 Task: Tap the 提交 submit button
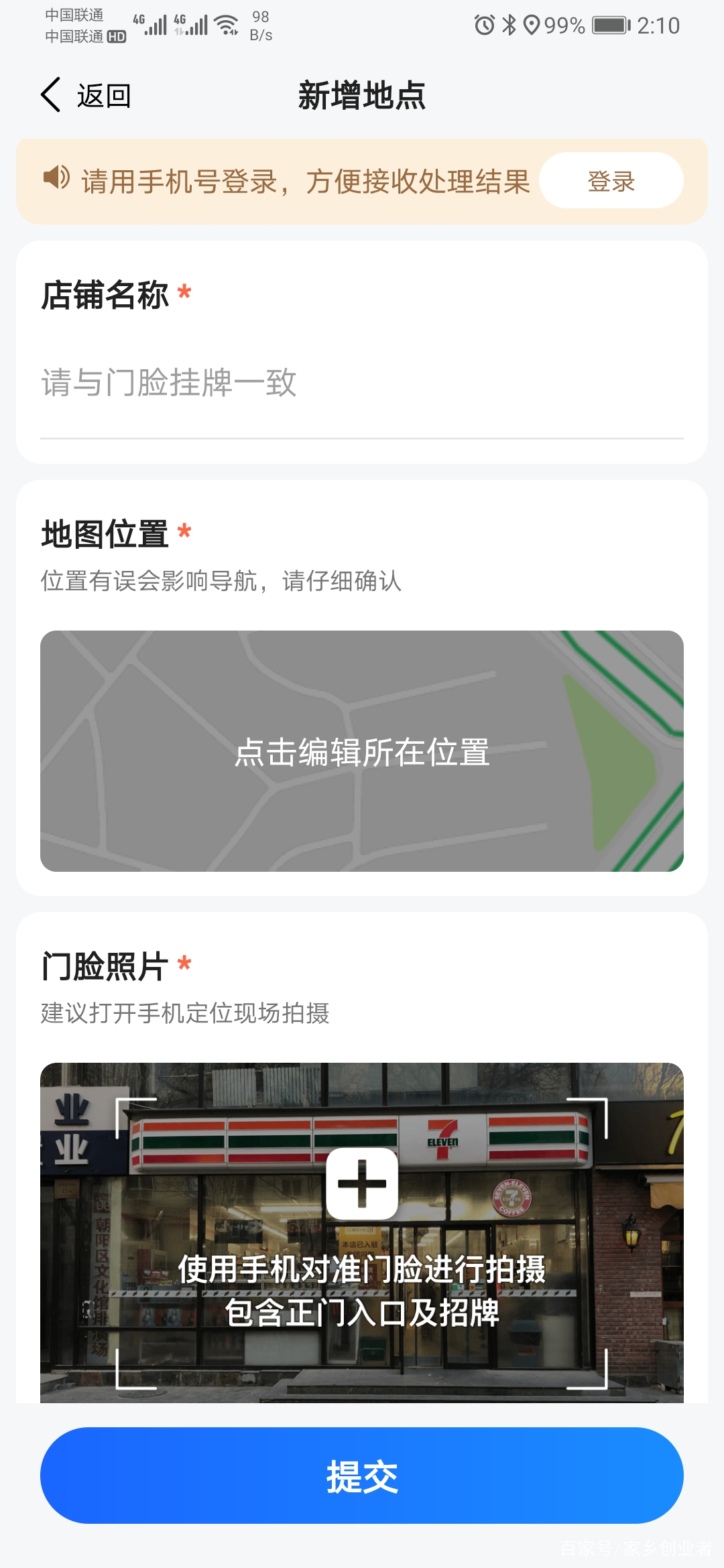point(362,1475)
